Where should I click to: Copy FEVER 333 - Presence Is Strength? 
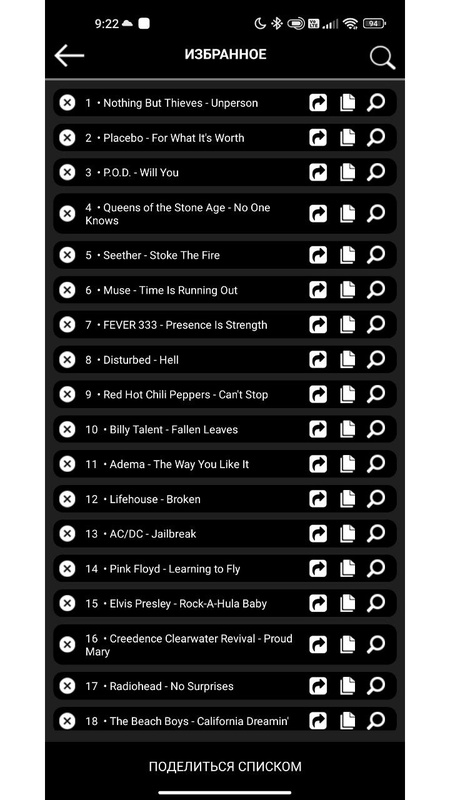(347, 325)
